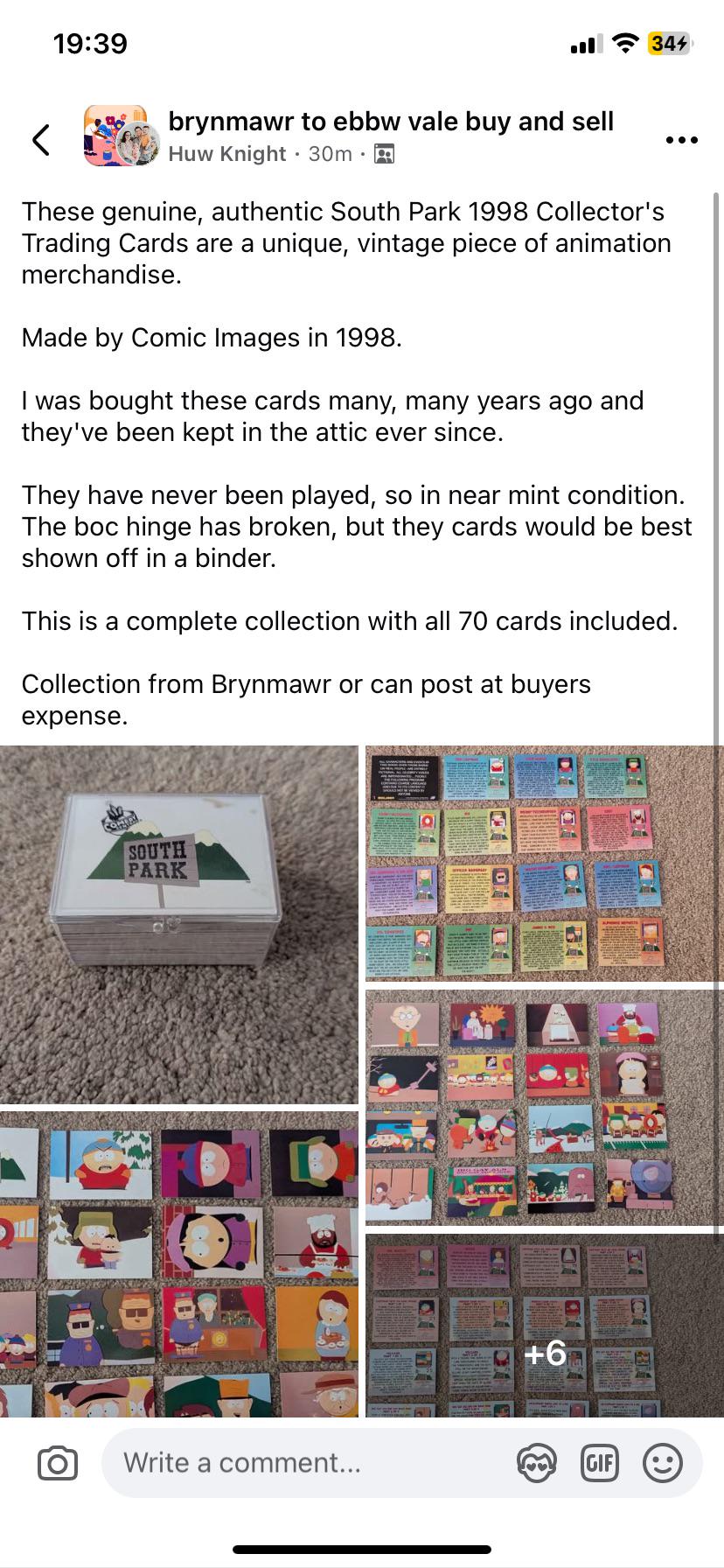Open the emoji picker
The width and height of the screenshot is (724, 1568).
tap(663, 1462)
